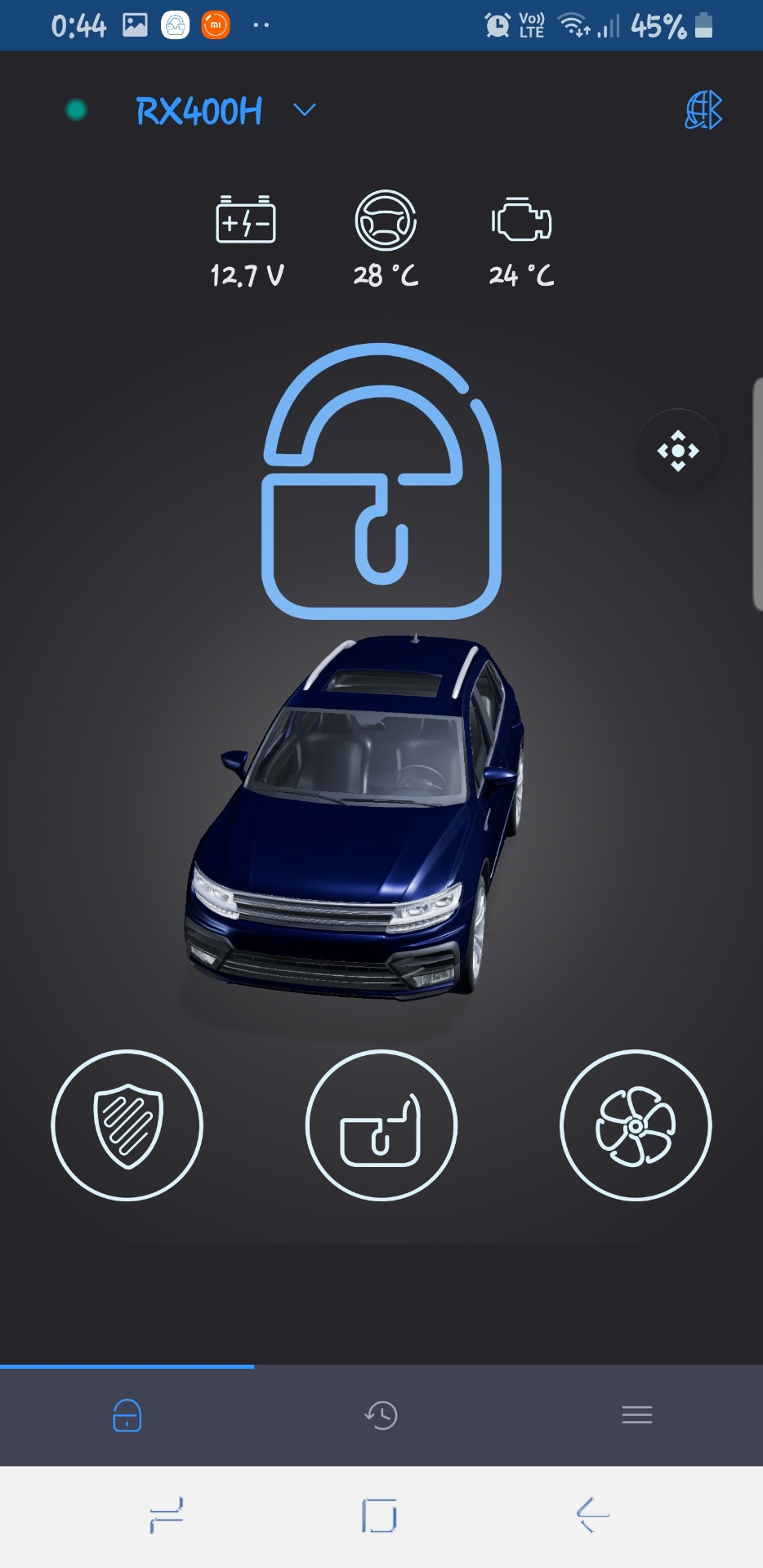Tap the shield security button
Viewport: 763px width, 1568px height.
(x=127, y=1125)
